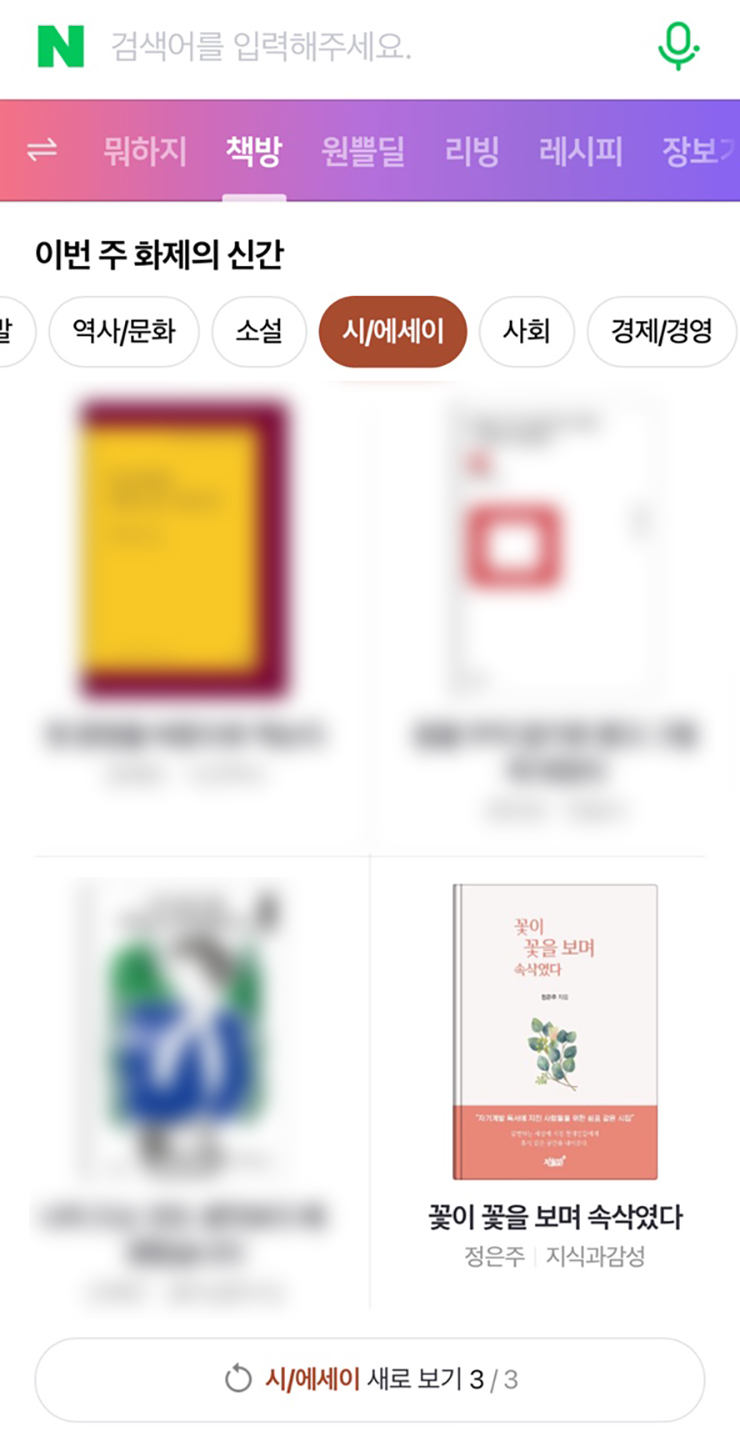740x1441 pixels.
Task: Pick the 경제/경영 category chip
Action: point(661,331)
